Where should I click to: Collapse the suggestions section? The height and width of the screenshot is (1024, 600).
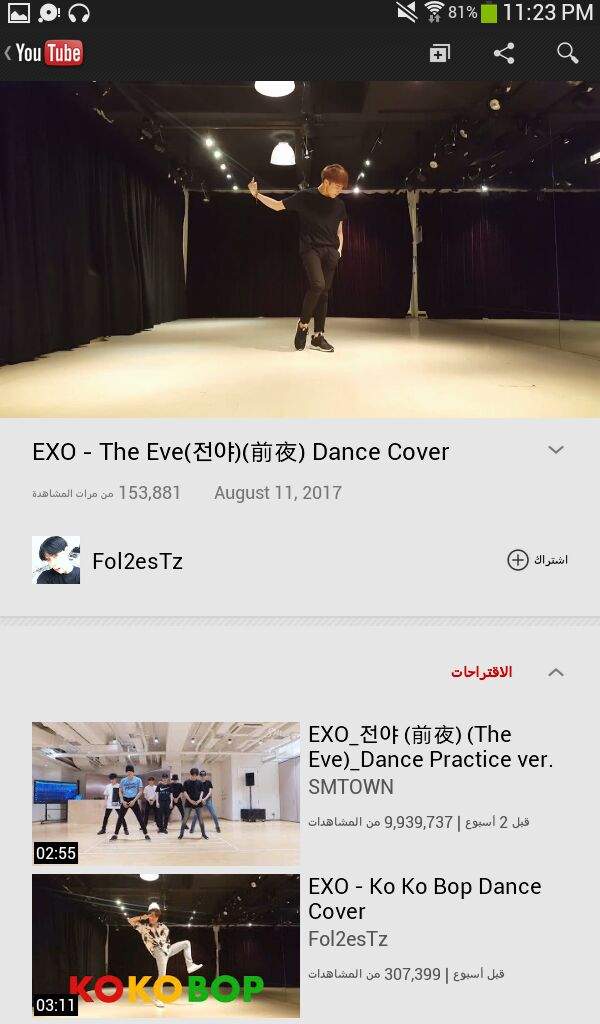[556, 672]
